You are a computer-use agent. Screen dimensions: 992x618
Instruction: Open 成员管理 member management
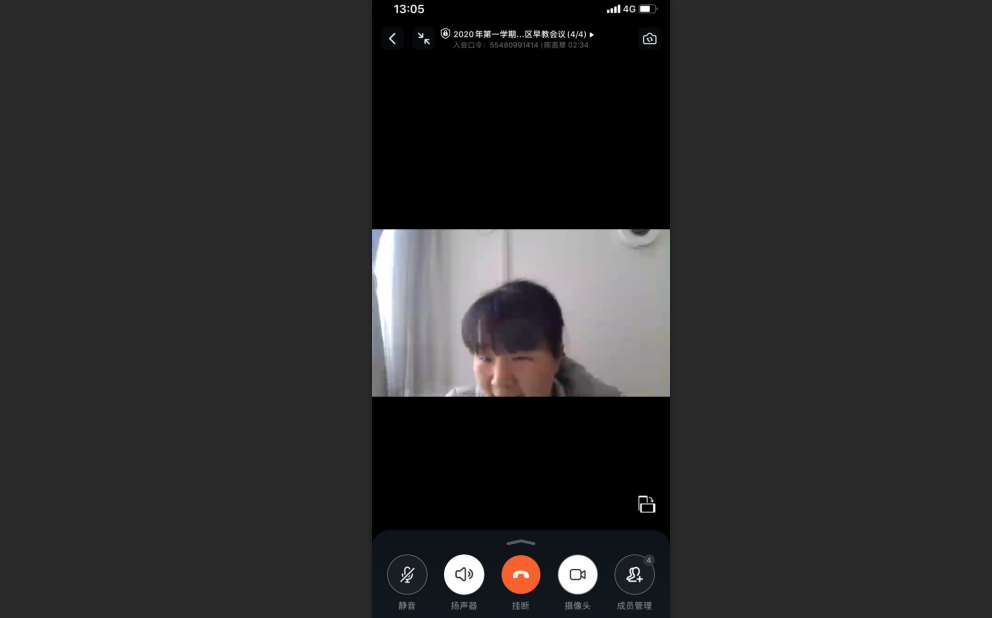point(635,575)
